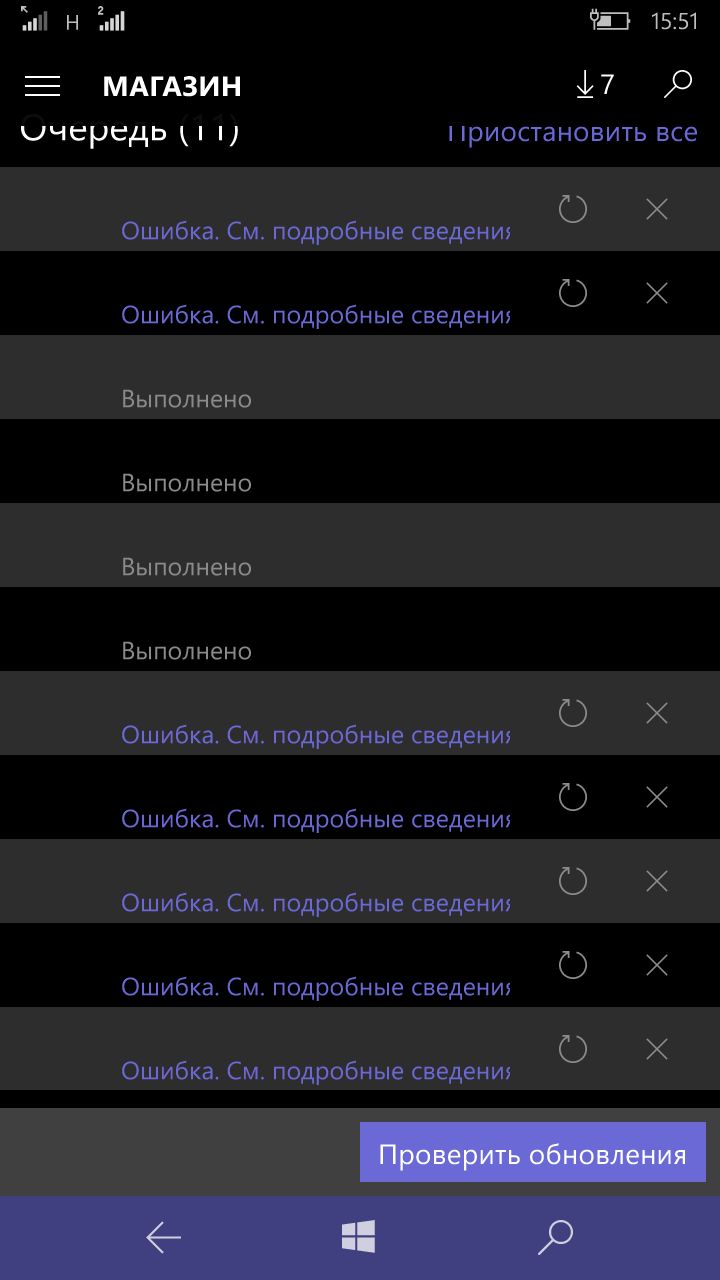Image resolution: width=720 pixels, height=1280 pixels.
Task: Tap the Проверить обновления button
Action: (532, 1154)
